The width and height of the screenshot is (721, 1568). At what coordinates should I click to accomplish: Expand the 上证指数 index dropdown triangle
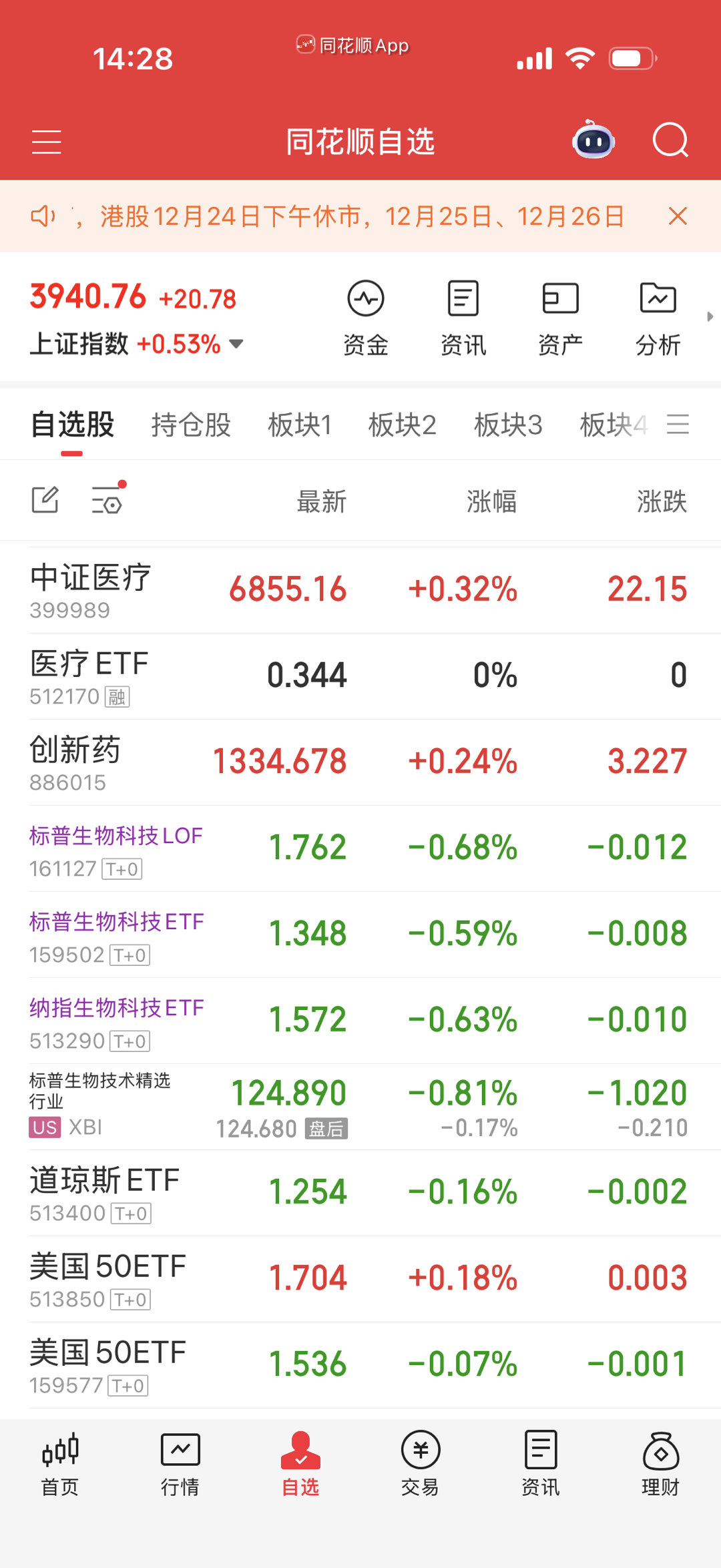(x=237, y=345)
